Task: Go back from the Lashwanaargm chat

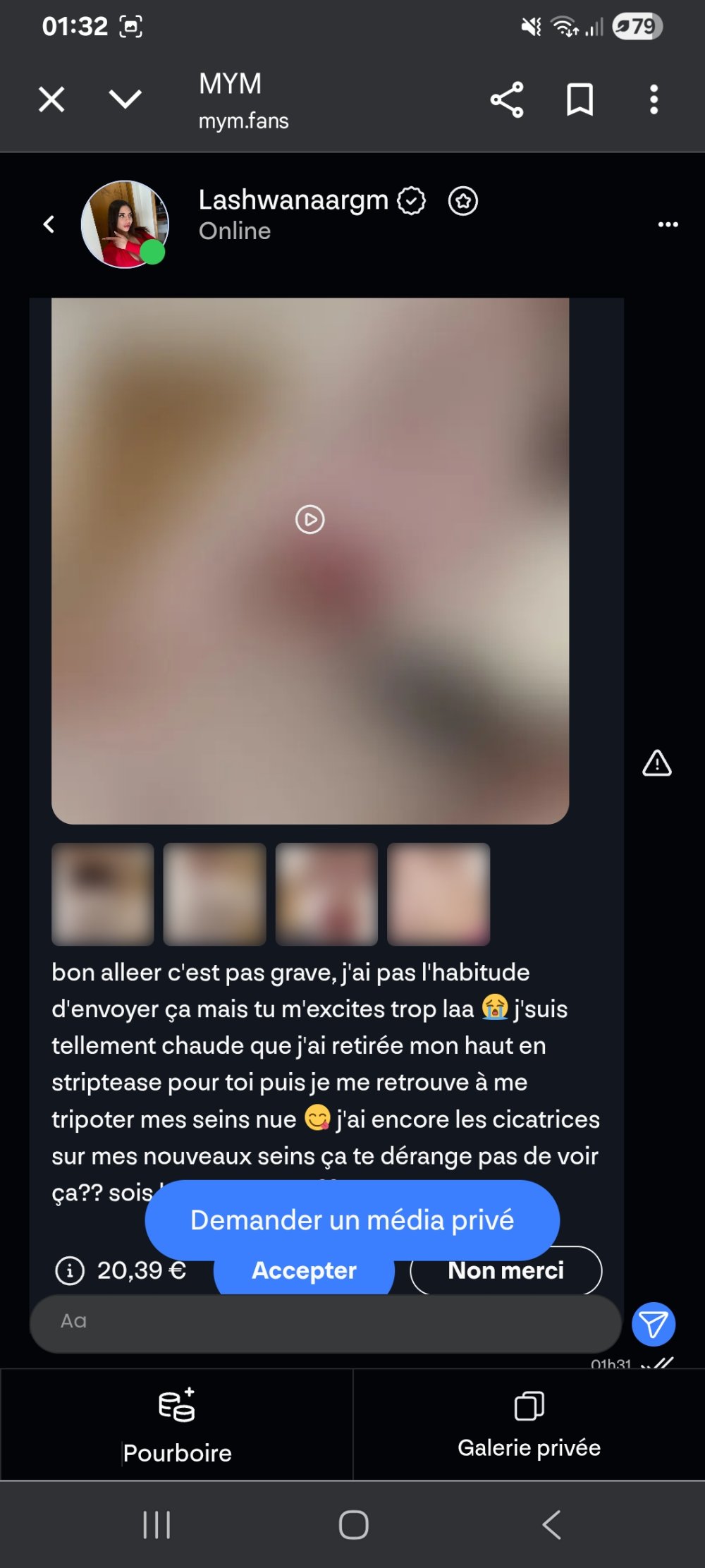Action: (x=49, y=224)
